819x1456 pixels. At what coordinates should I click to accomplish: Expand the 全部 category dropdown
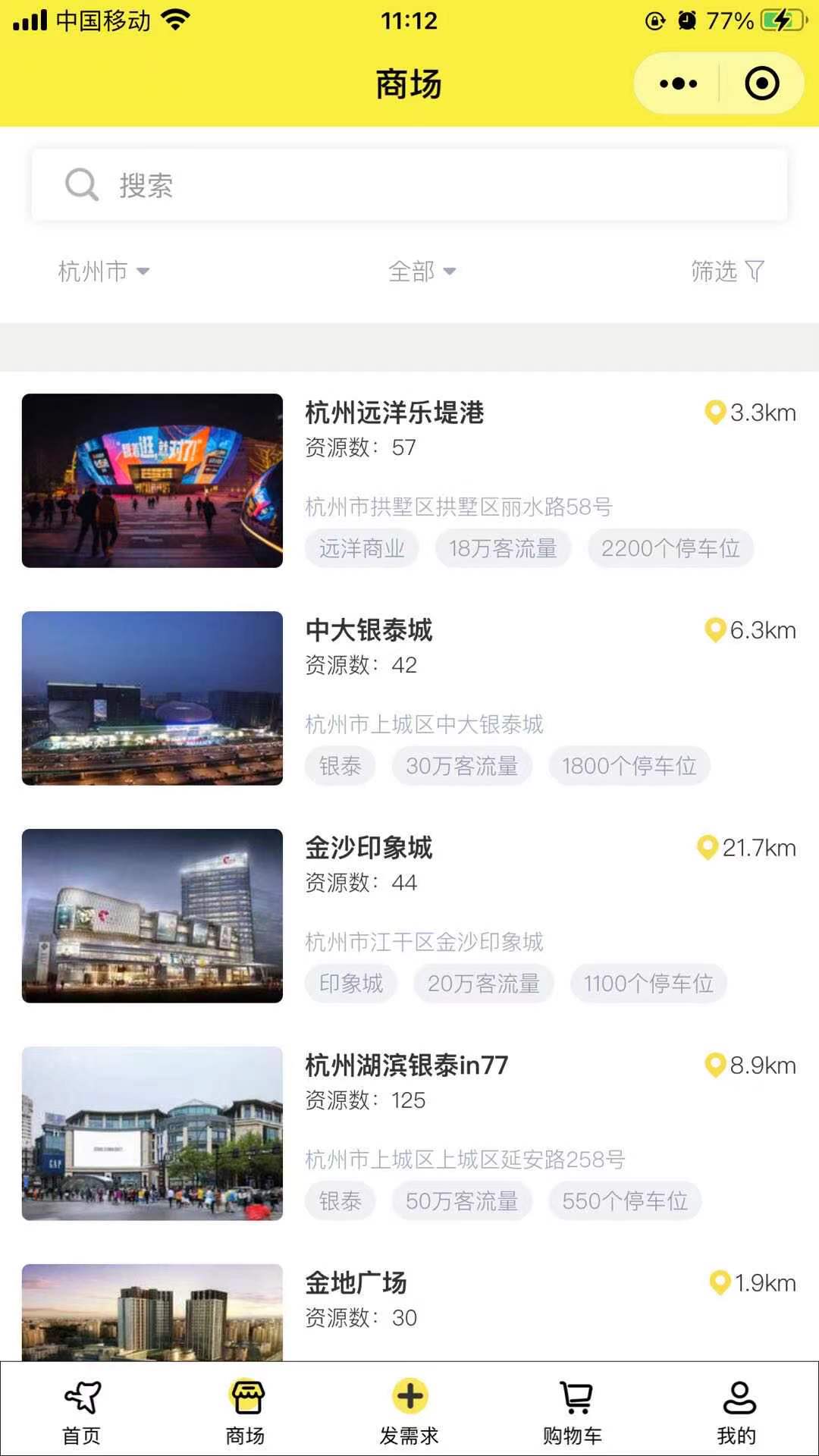(x=422, y=271)
